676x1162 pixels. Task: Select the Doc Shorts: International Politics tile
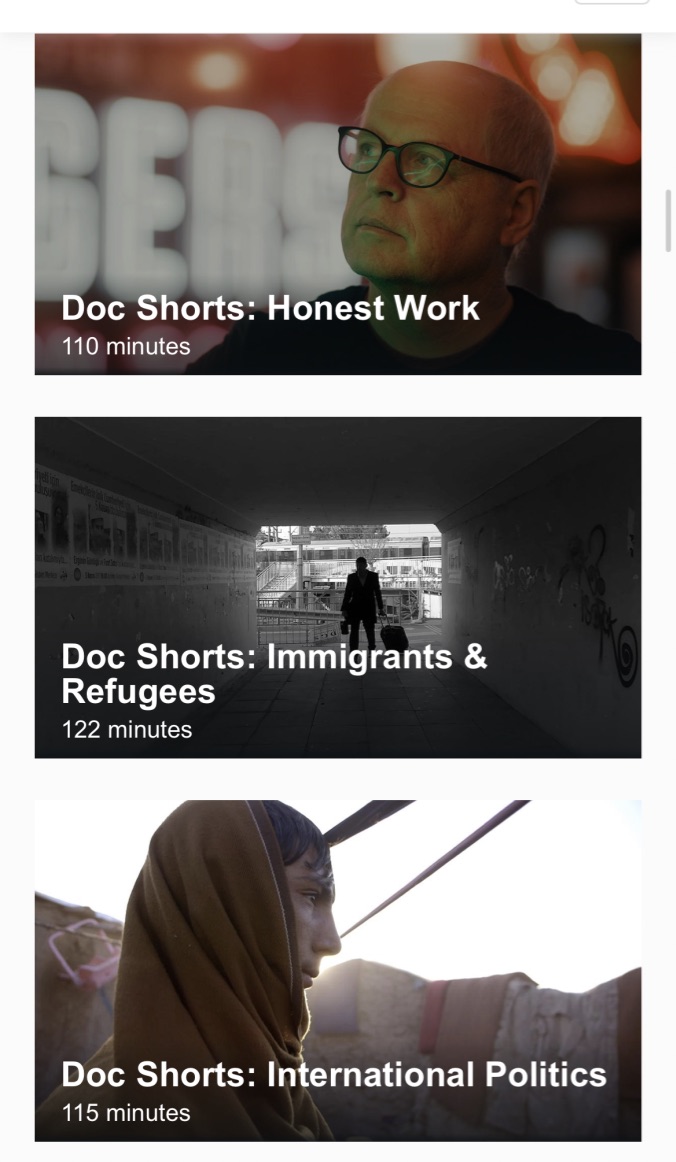338,971
